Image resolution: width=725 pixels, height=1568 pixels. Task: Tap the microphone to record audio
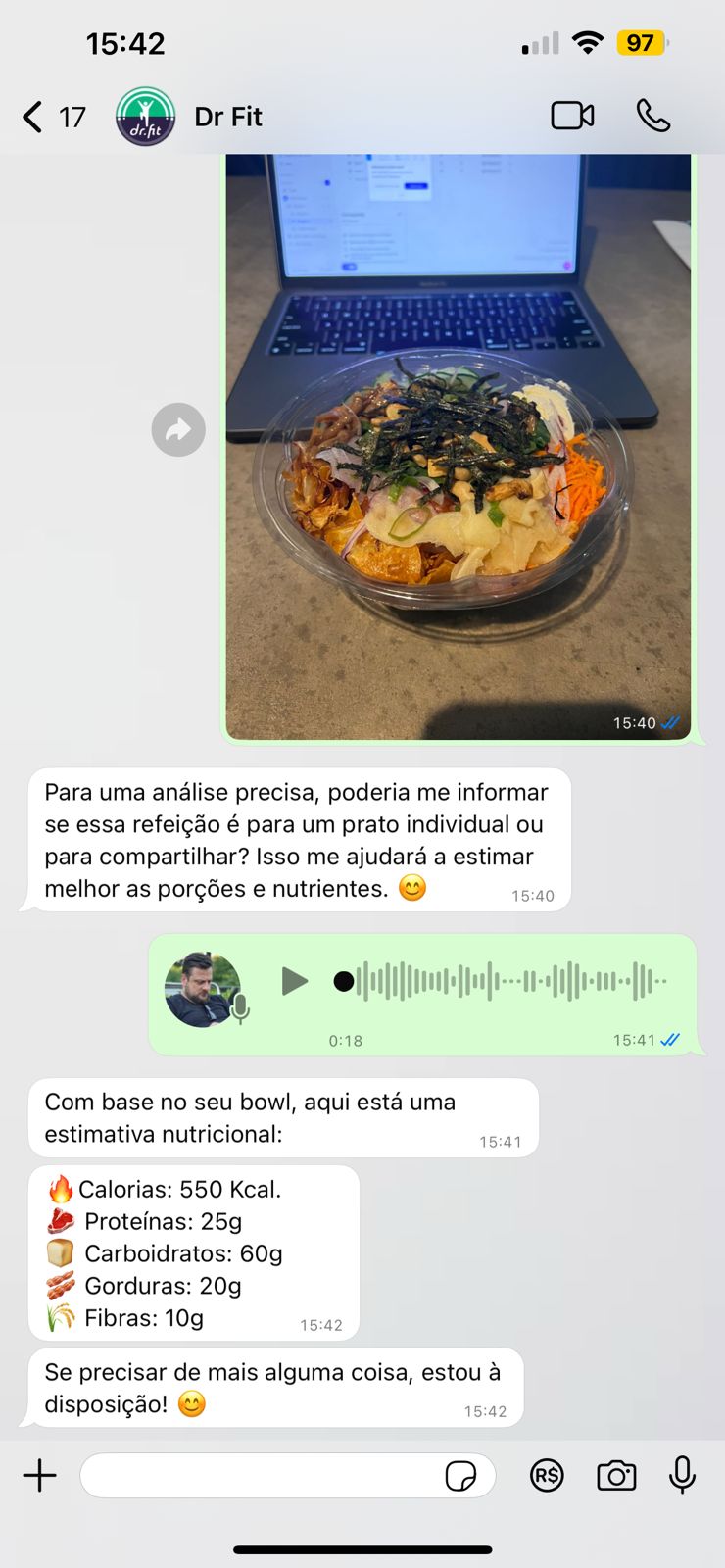pyautogui.click(x=682, y=1475)
